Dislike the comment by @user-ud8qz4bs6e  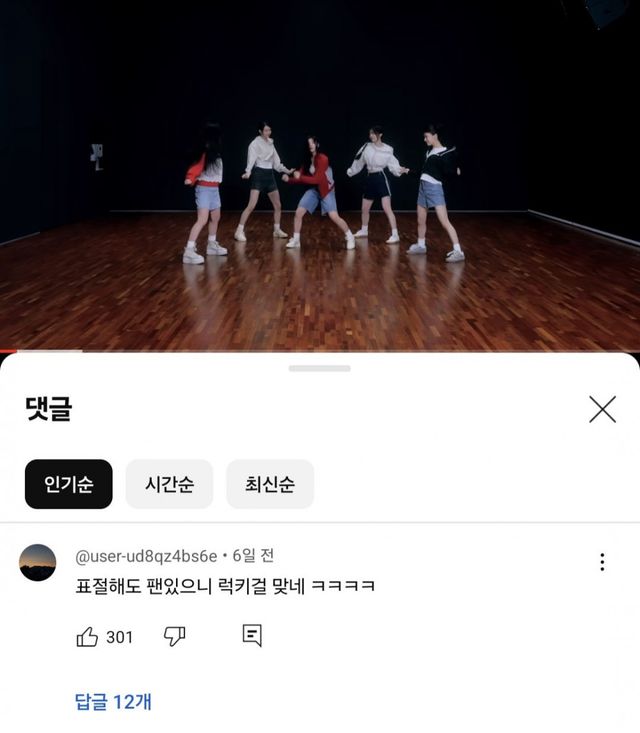tap(175, 637)
